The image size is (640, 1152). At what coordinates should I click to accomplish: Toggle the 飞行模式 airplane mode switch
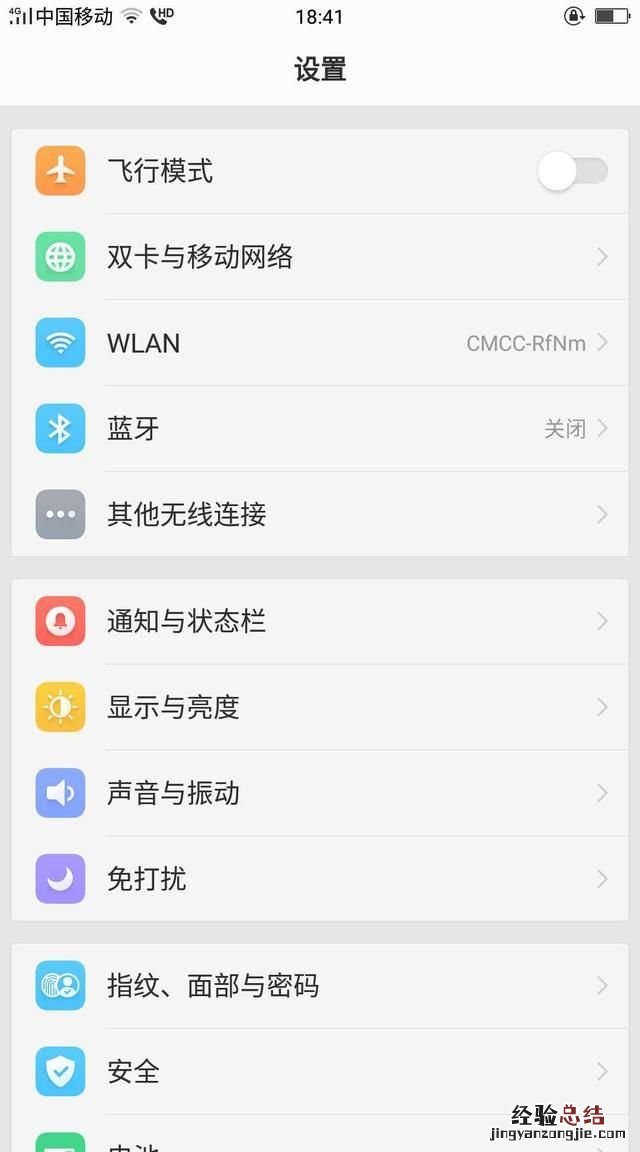572,171
